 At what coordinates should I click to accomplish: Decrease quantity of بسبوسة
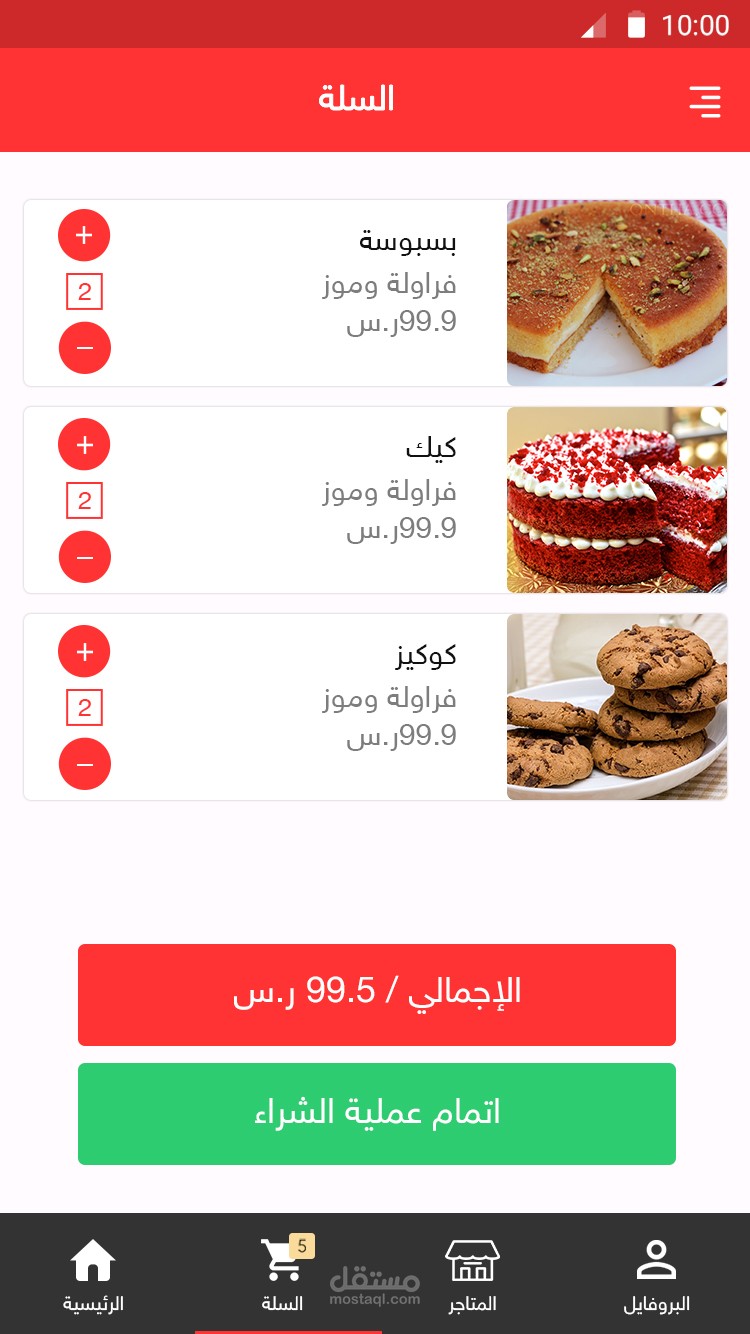pyautogui.click(x=84, y=348)
